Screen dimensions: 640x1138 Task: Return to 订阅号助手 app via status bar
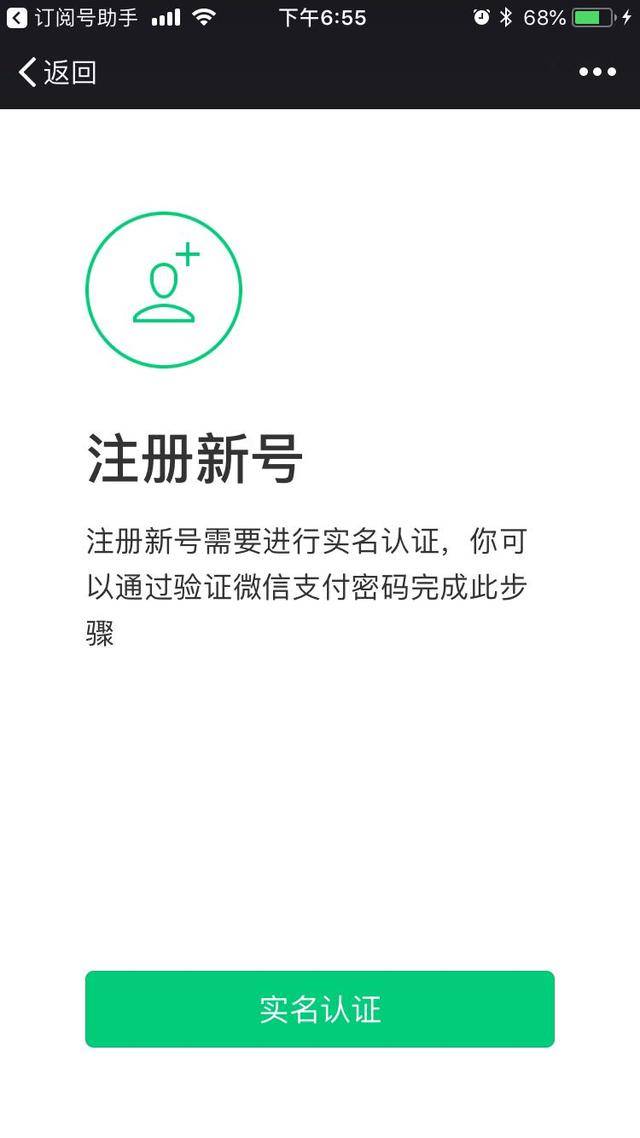tap(70, 17)
